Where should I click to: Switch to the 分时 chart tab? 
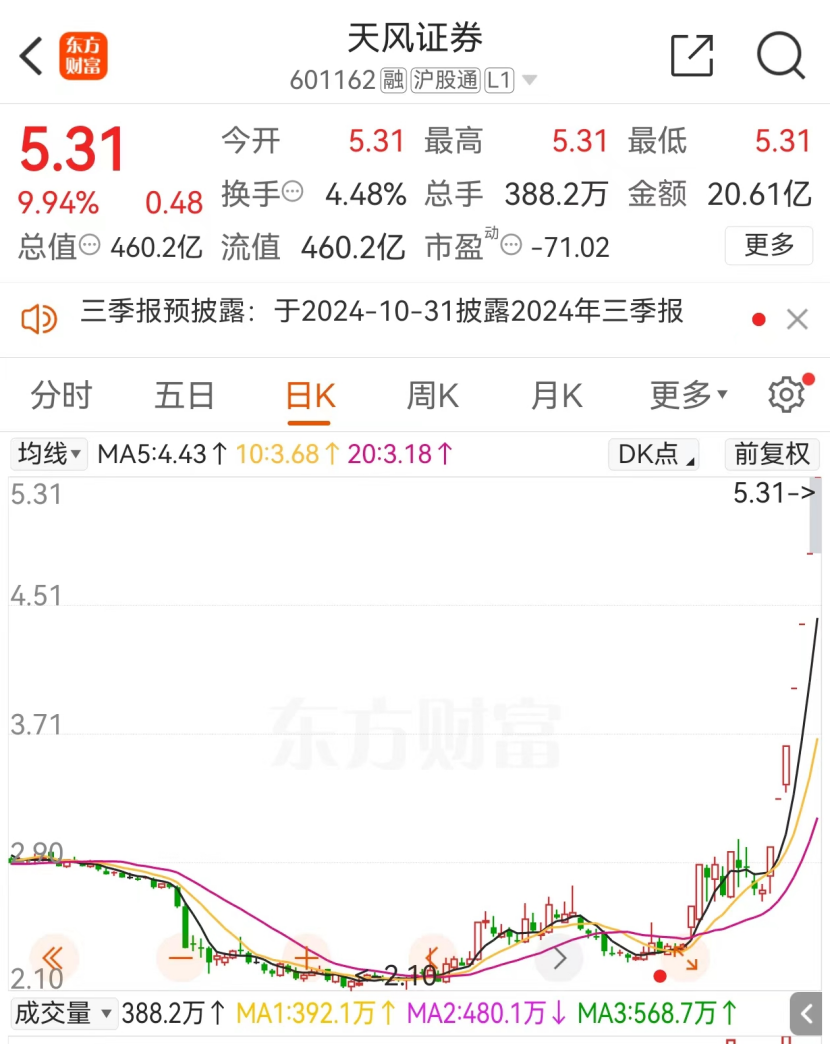pos(61,396)
